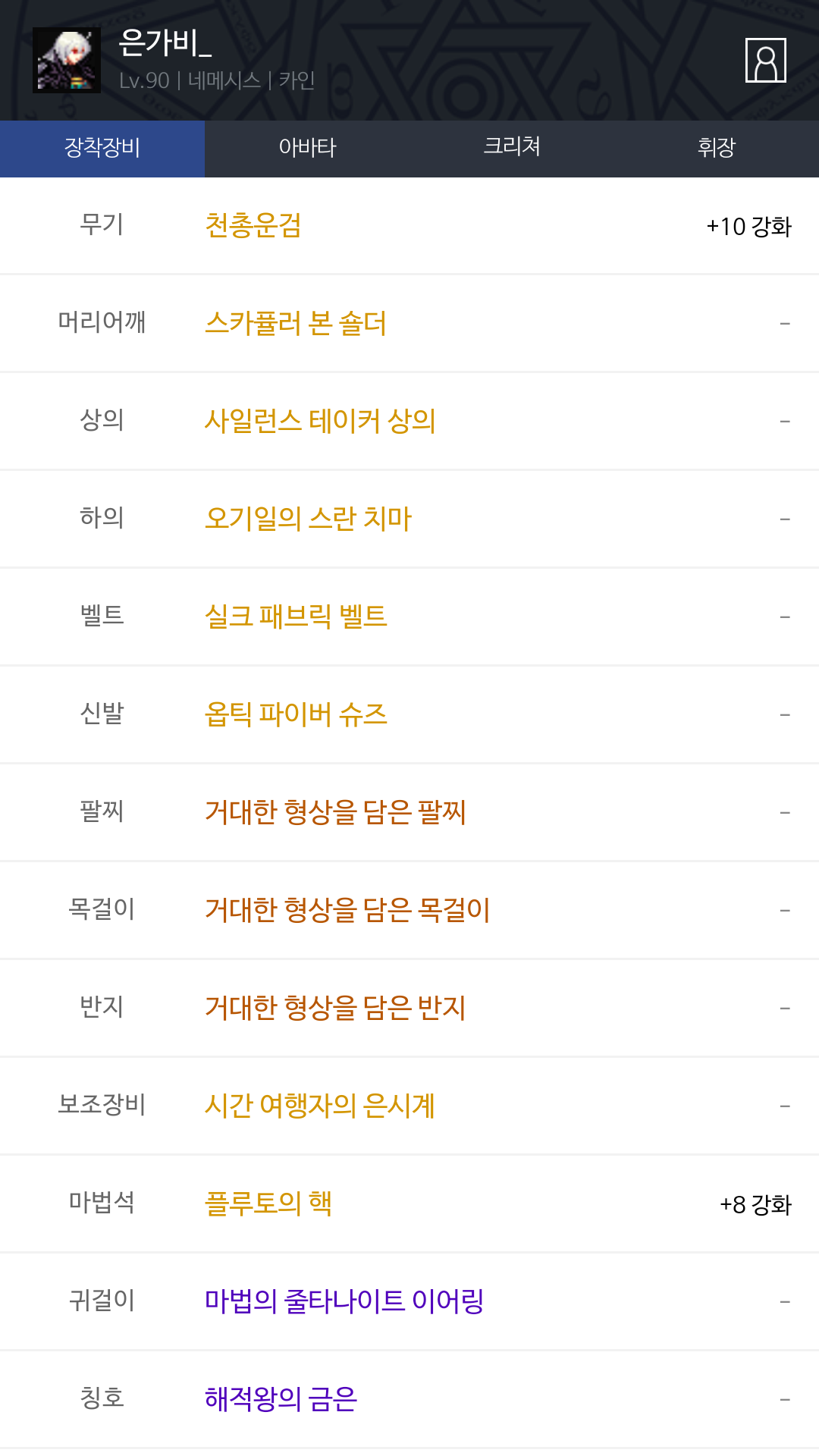Tap the 은가비_ character avatar
Image resolution: width=819 pixels, height=1456 pixels.
(x=67, y=61)
